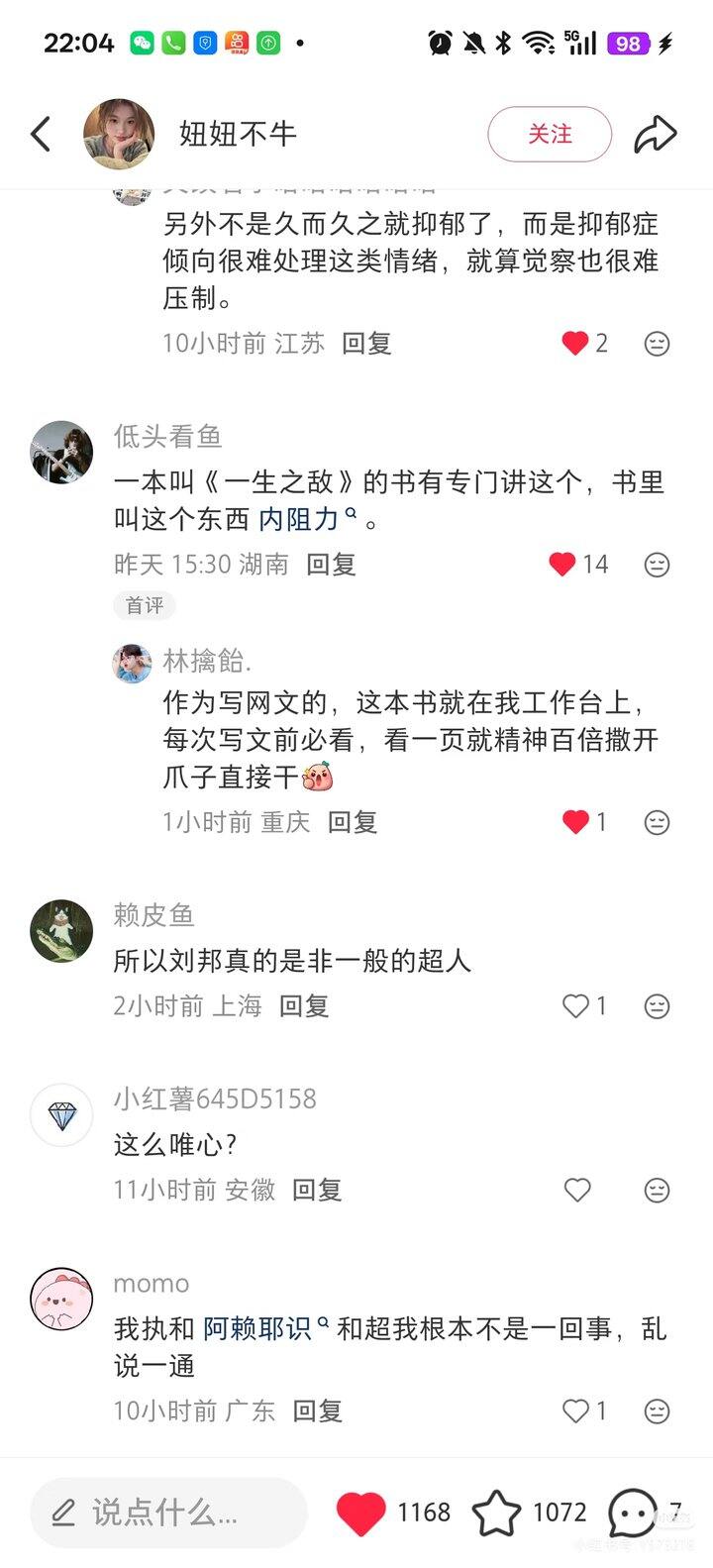Viewport: 713px width, 1568px height.
Task: Reply to 小红薯645D5158's comment
Action: click(x=317, y=1190)
